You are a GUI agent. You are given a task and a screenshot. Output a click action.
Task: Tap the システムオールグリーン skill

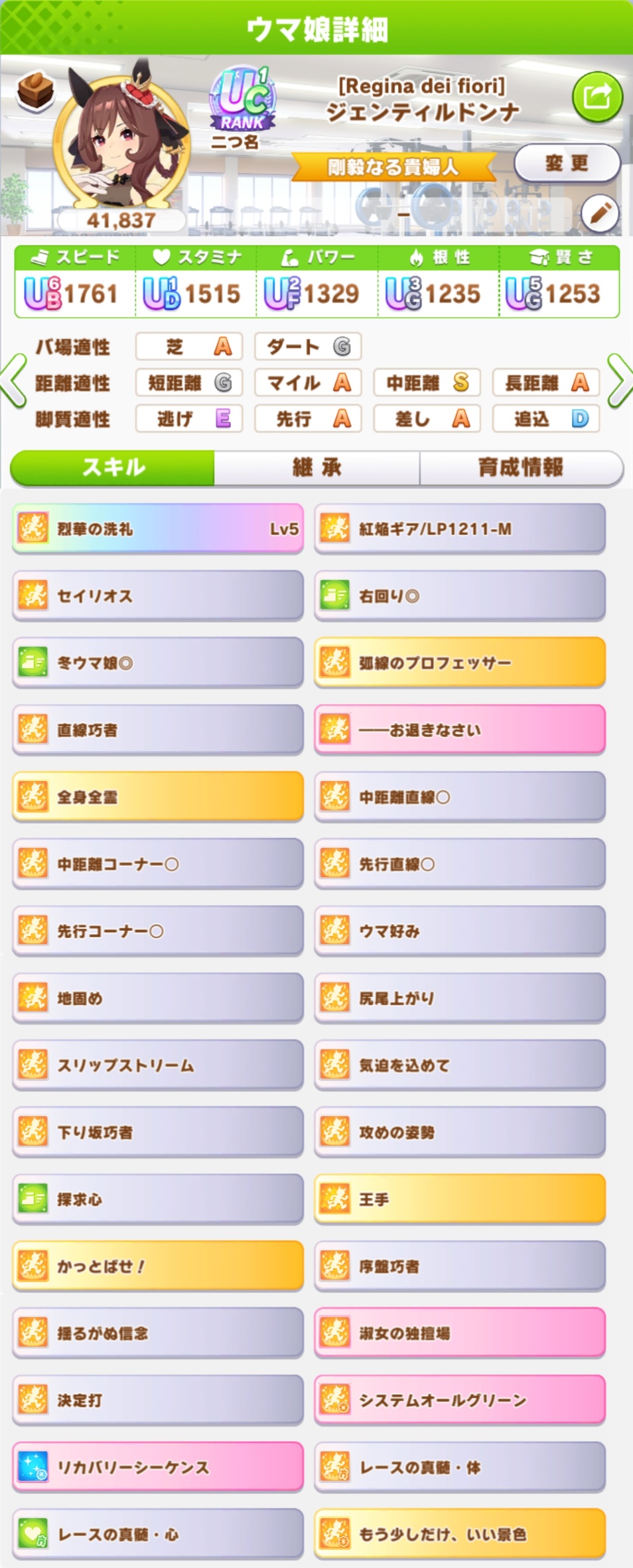(x=460, y=1400)
